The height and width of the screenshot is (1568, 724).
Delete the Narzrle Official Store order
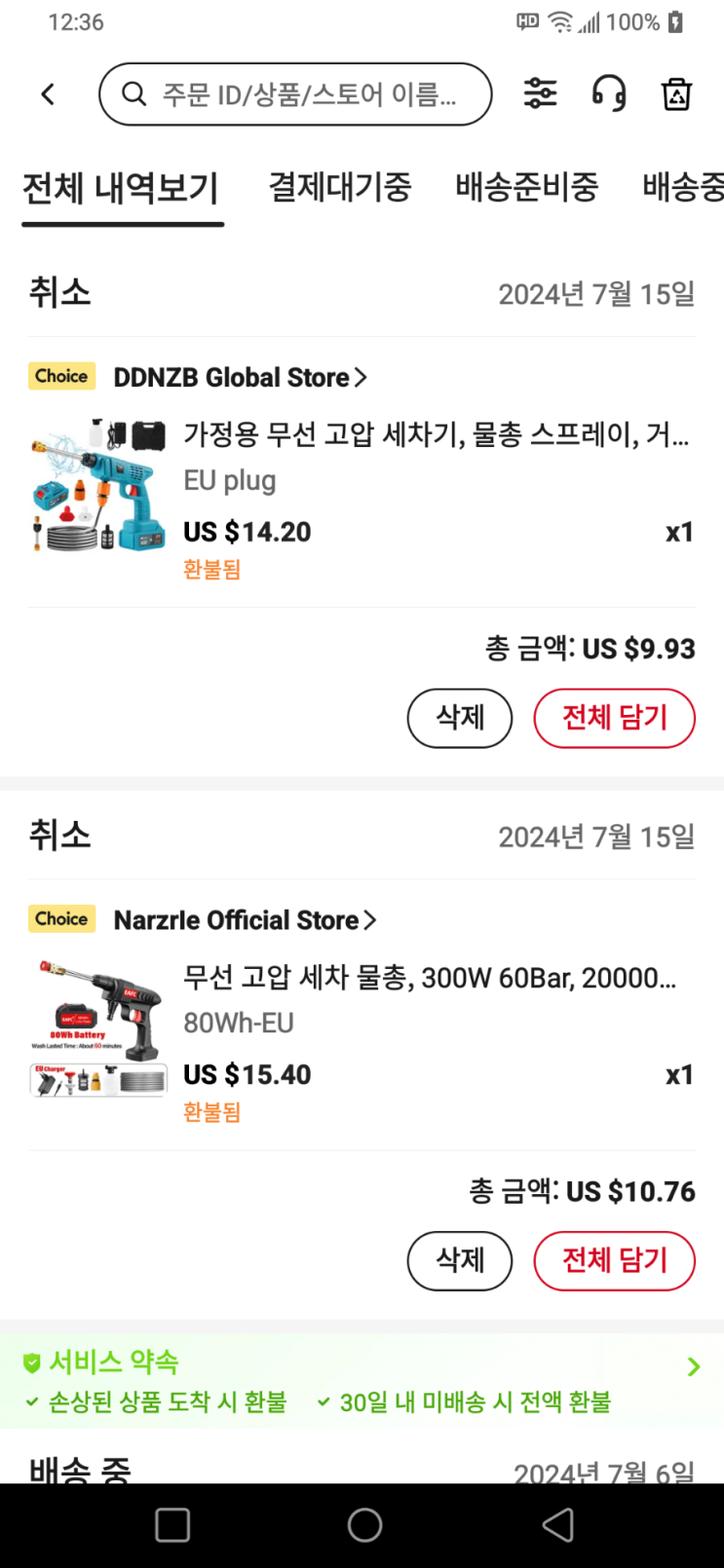(459, 1260)
